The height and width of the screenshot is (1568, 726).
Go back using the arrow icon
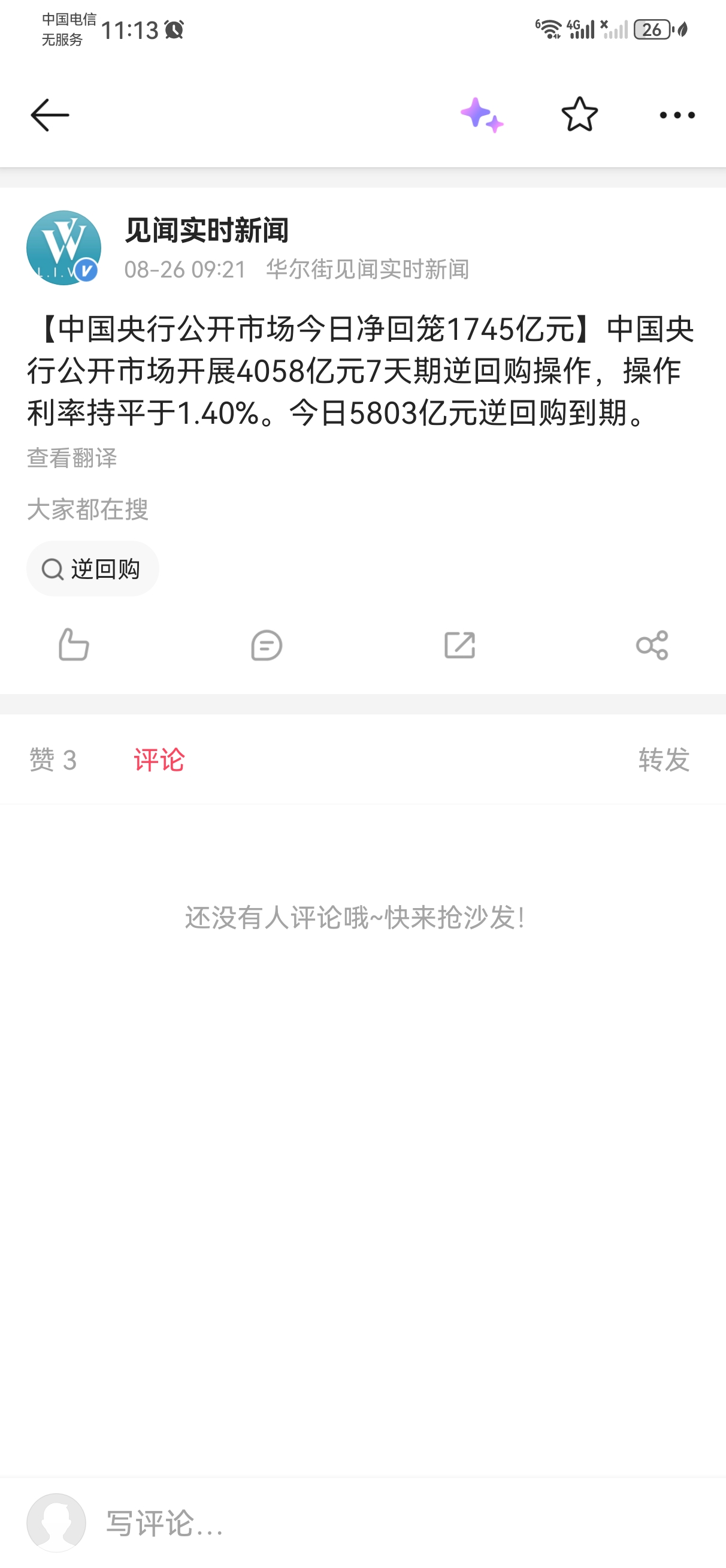tap(50, 115)
